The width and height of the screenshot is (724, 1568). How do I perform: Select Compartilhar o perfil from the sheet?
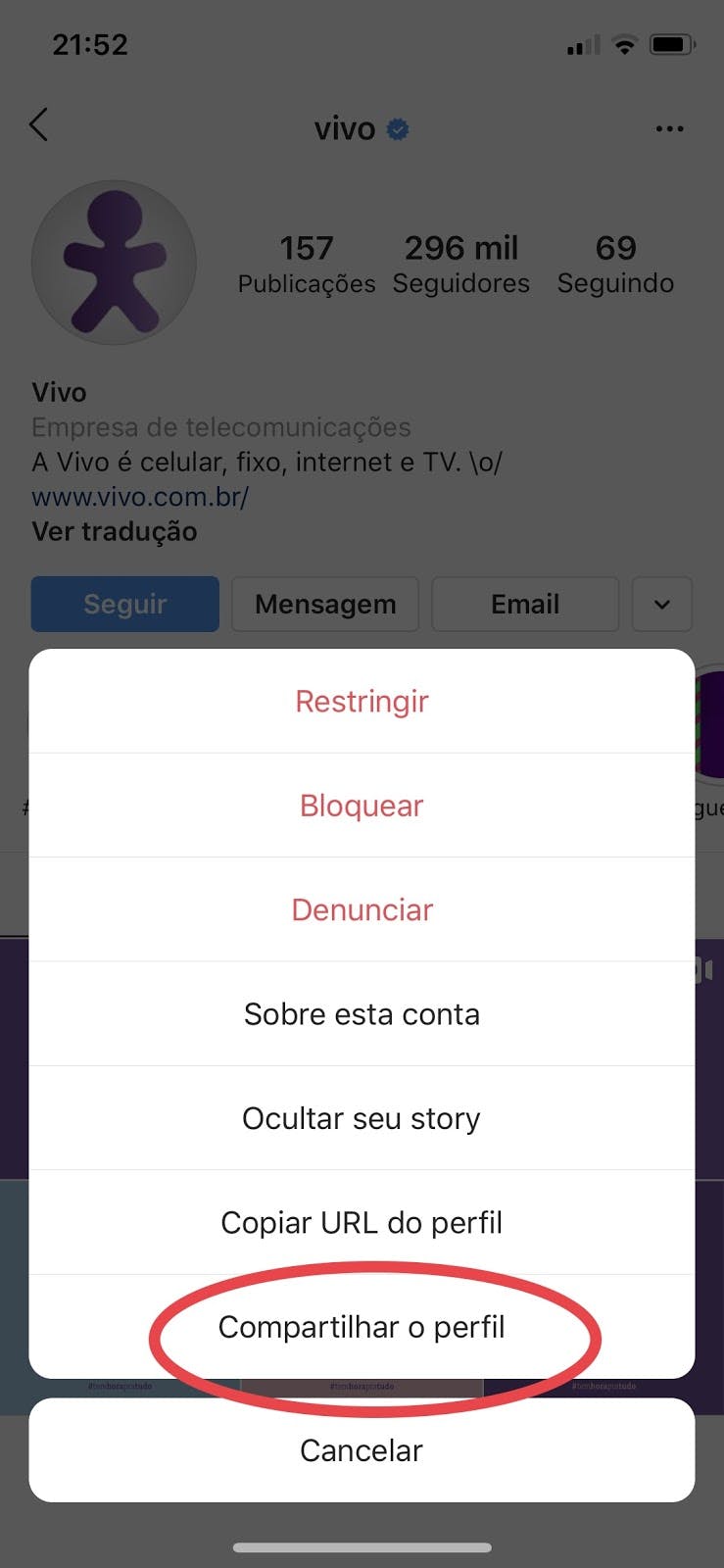(362, 1327)
